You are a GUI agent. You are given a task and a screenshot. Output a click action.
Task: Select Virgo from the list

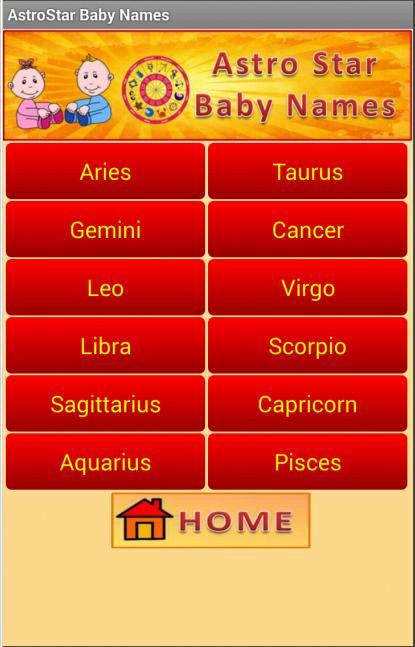pos(307,287)
